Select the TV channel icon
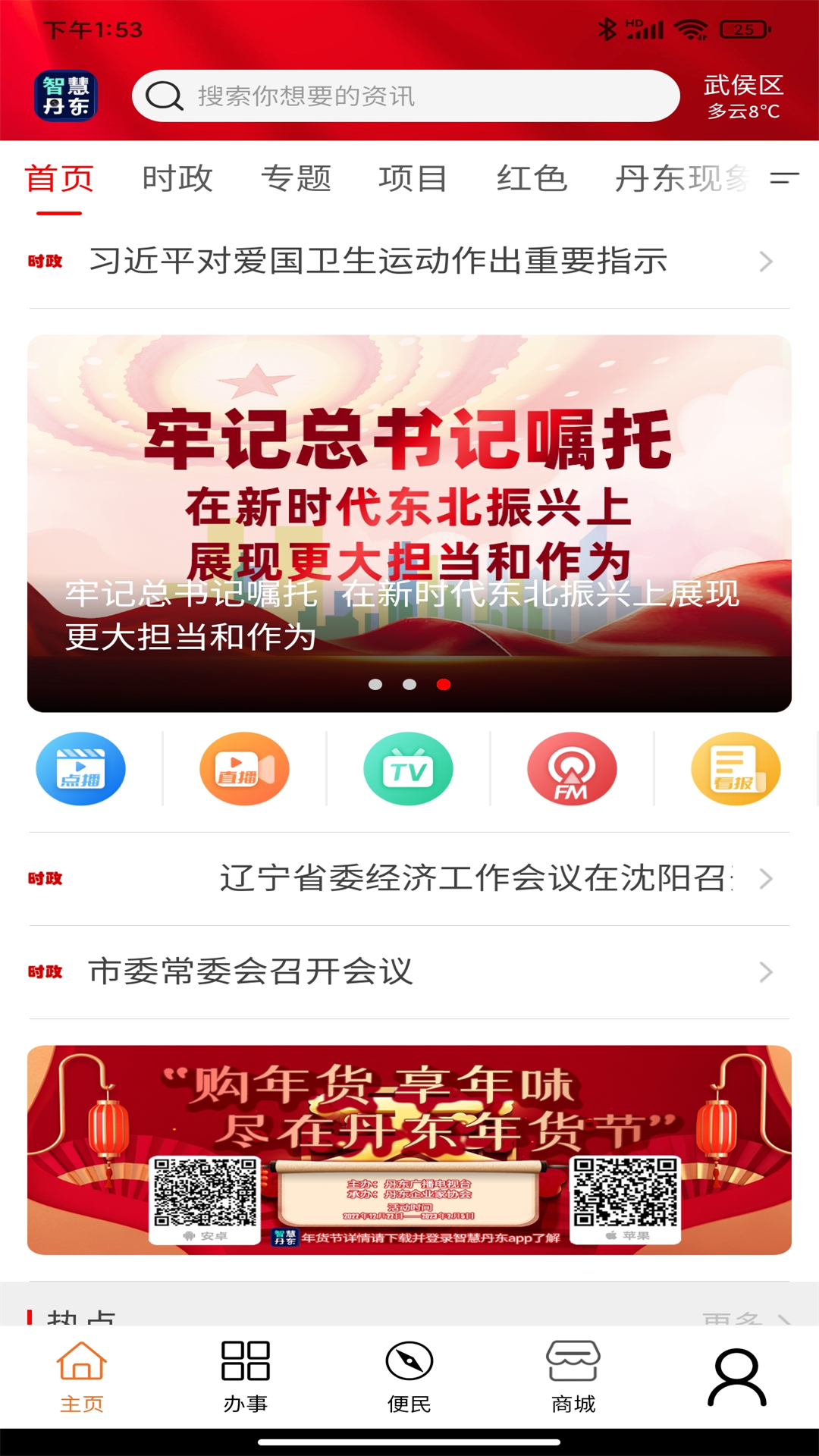 [x=408, y=768]
